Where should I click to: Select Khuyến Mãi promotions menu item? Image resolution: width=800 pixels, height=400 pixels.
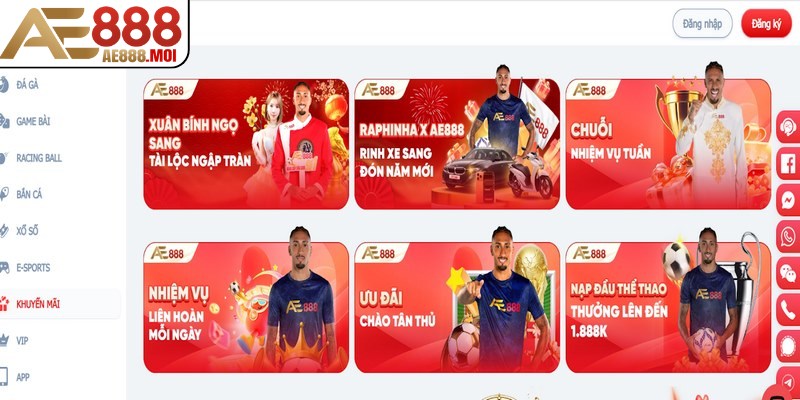tap(38, 304)
